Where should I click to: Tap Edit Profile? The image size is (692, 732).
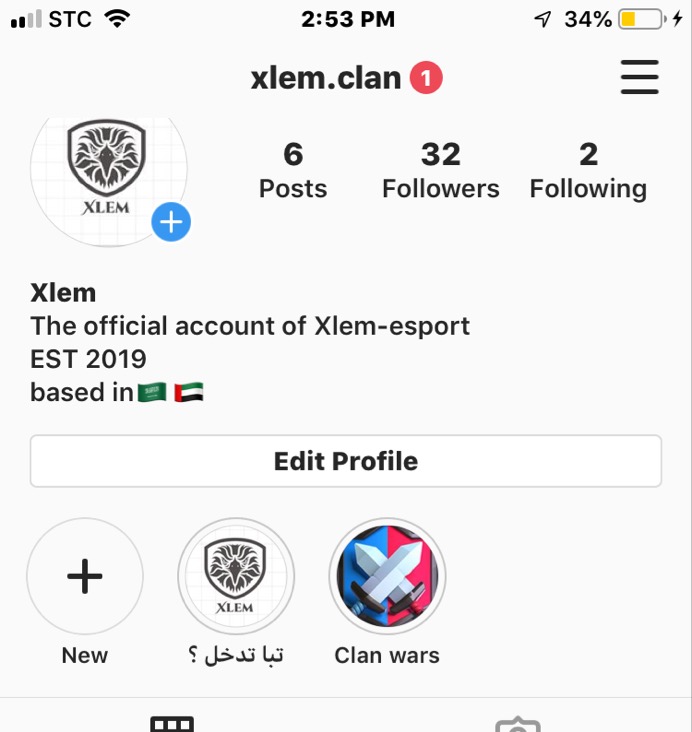point(346,461)
